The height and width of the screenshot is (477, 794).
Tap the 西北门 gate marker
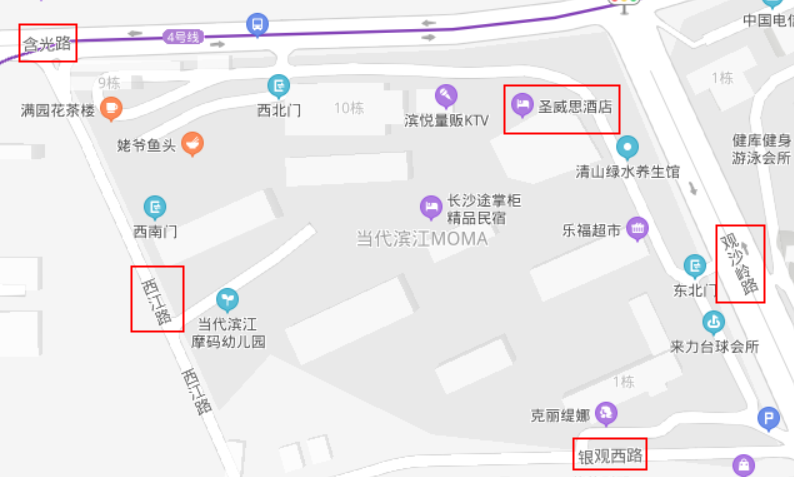coord(278,87)
